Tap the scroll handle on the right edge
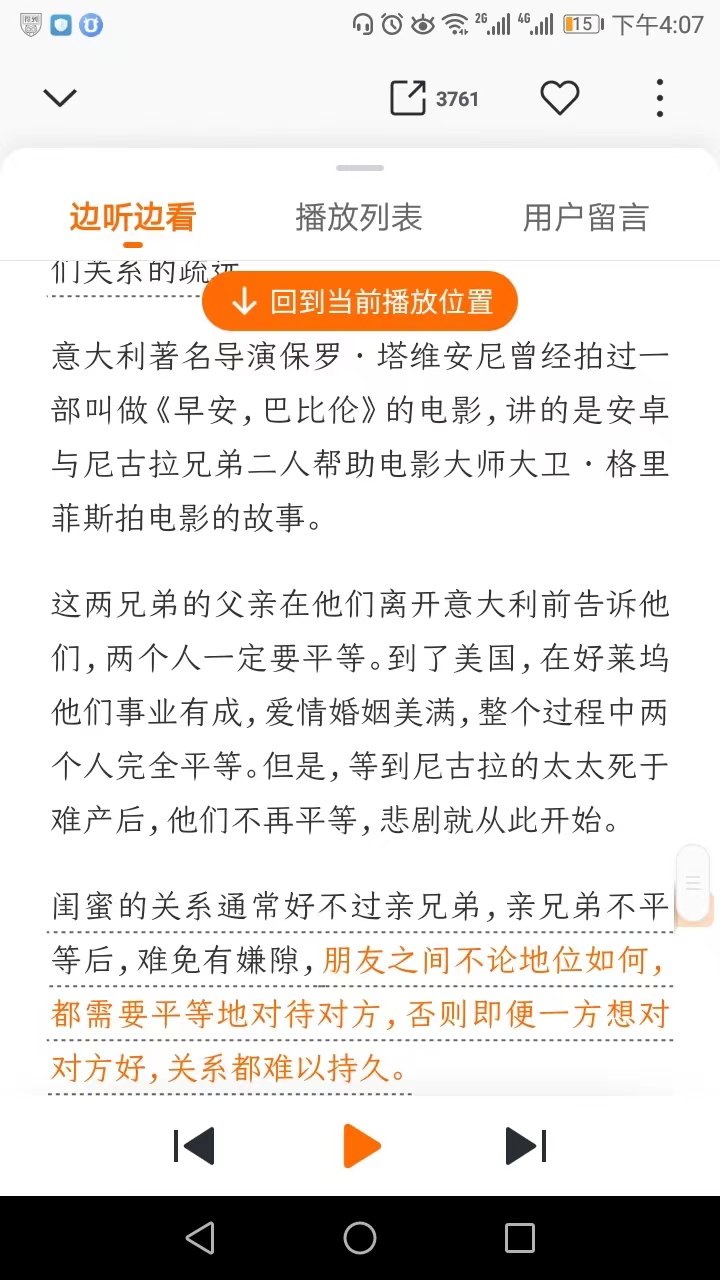Screen dimensions: 720x1280 pos(693,884)
